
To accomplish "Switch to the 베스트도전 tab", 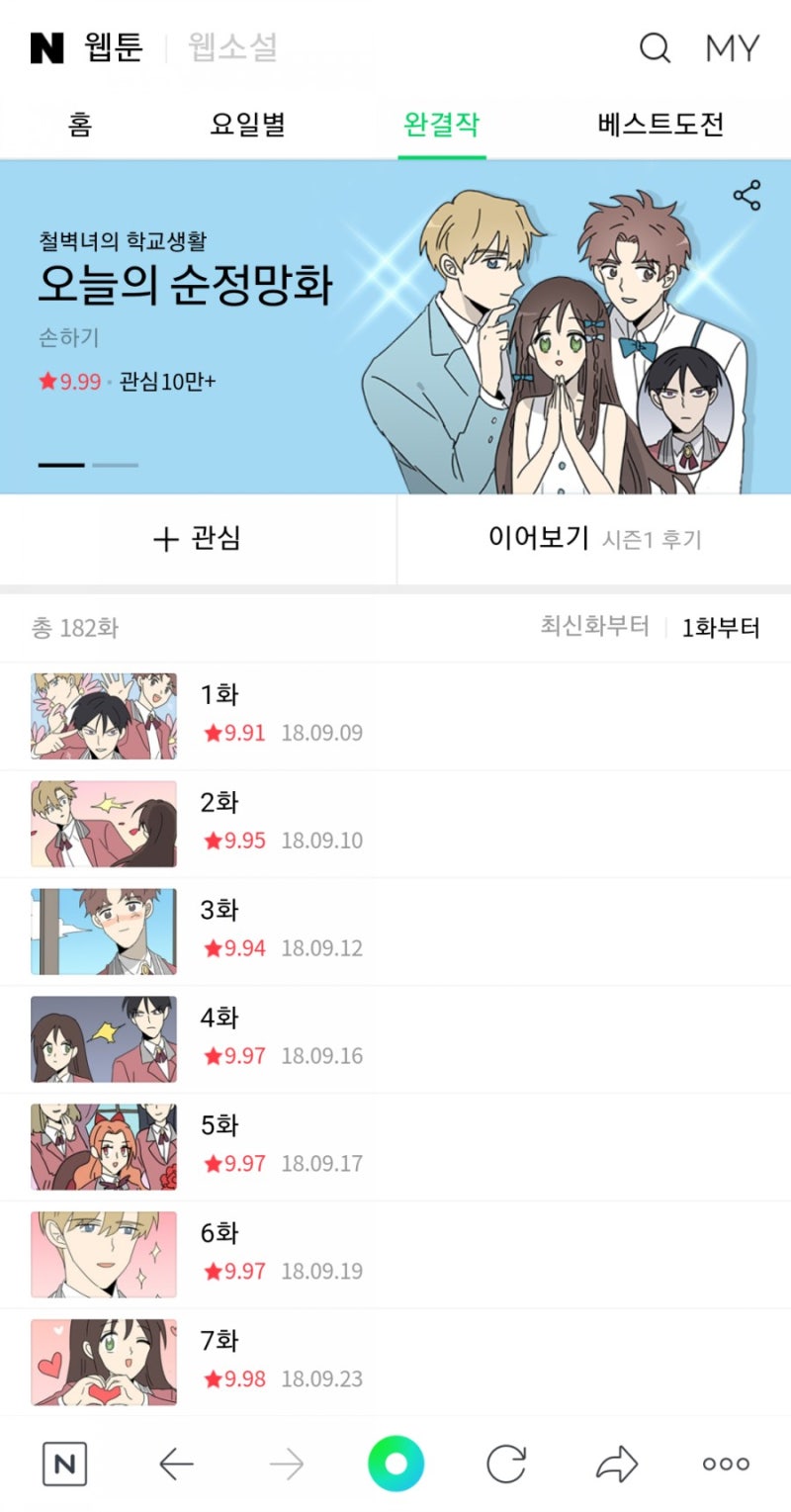I will click(661, 125).
